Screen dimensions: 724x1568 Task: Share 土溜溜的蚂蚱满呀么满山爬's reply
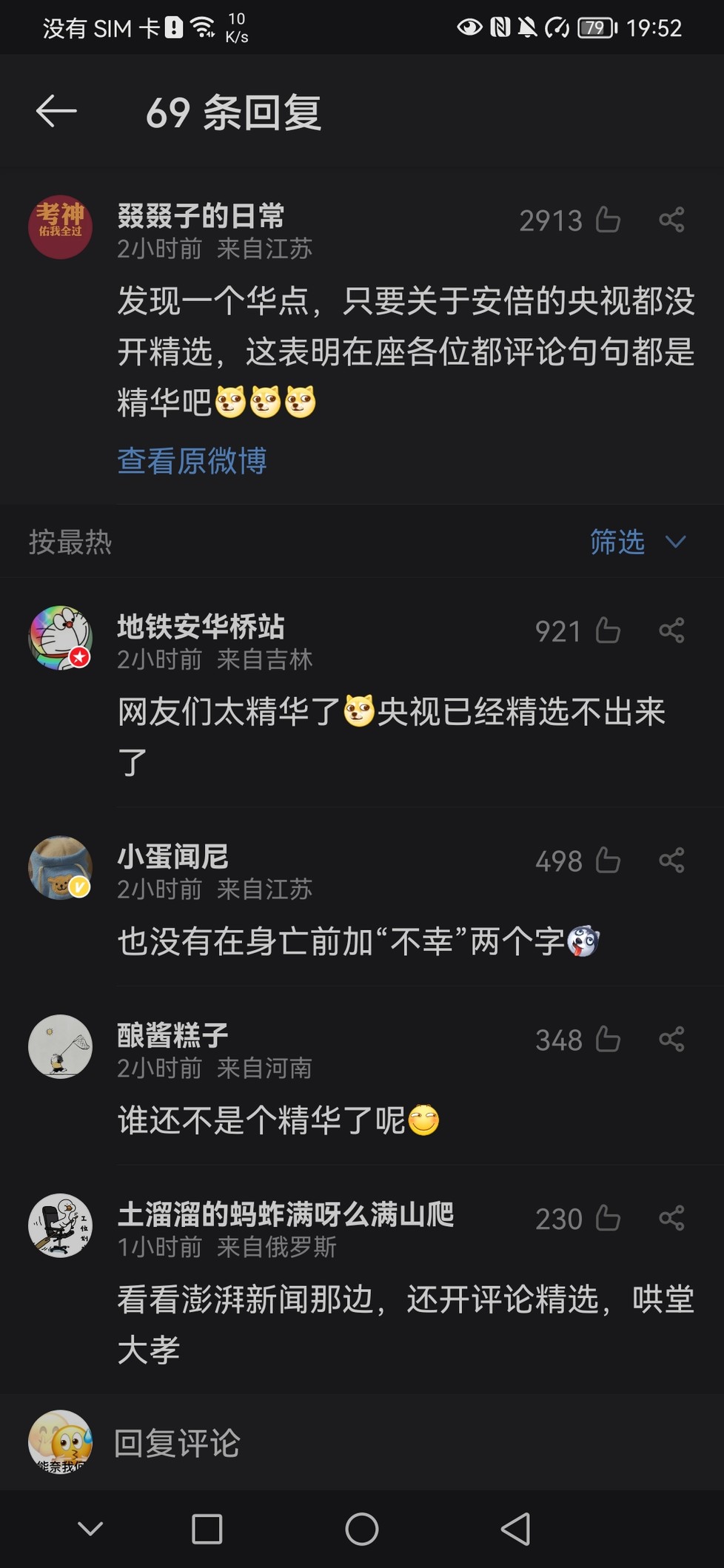671,1218
